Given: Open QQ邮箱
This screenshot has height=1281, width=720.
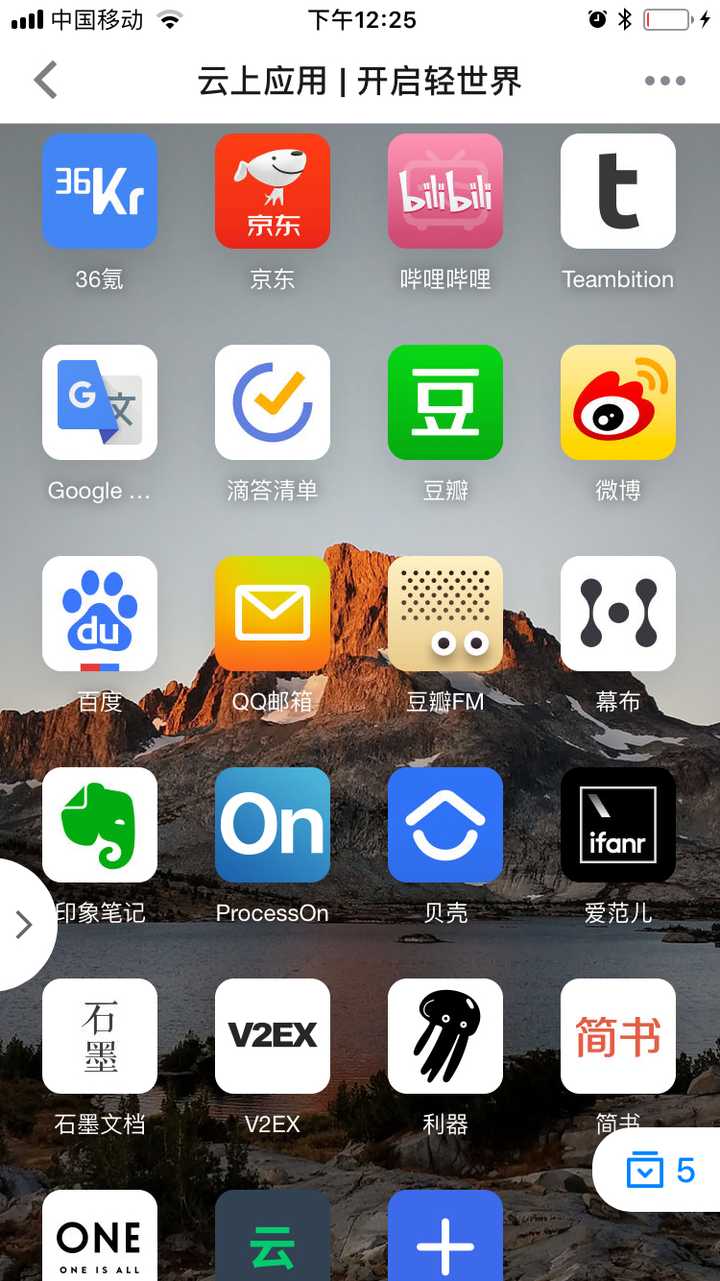Looking at the screenshot, I should point(272,613).
